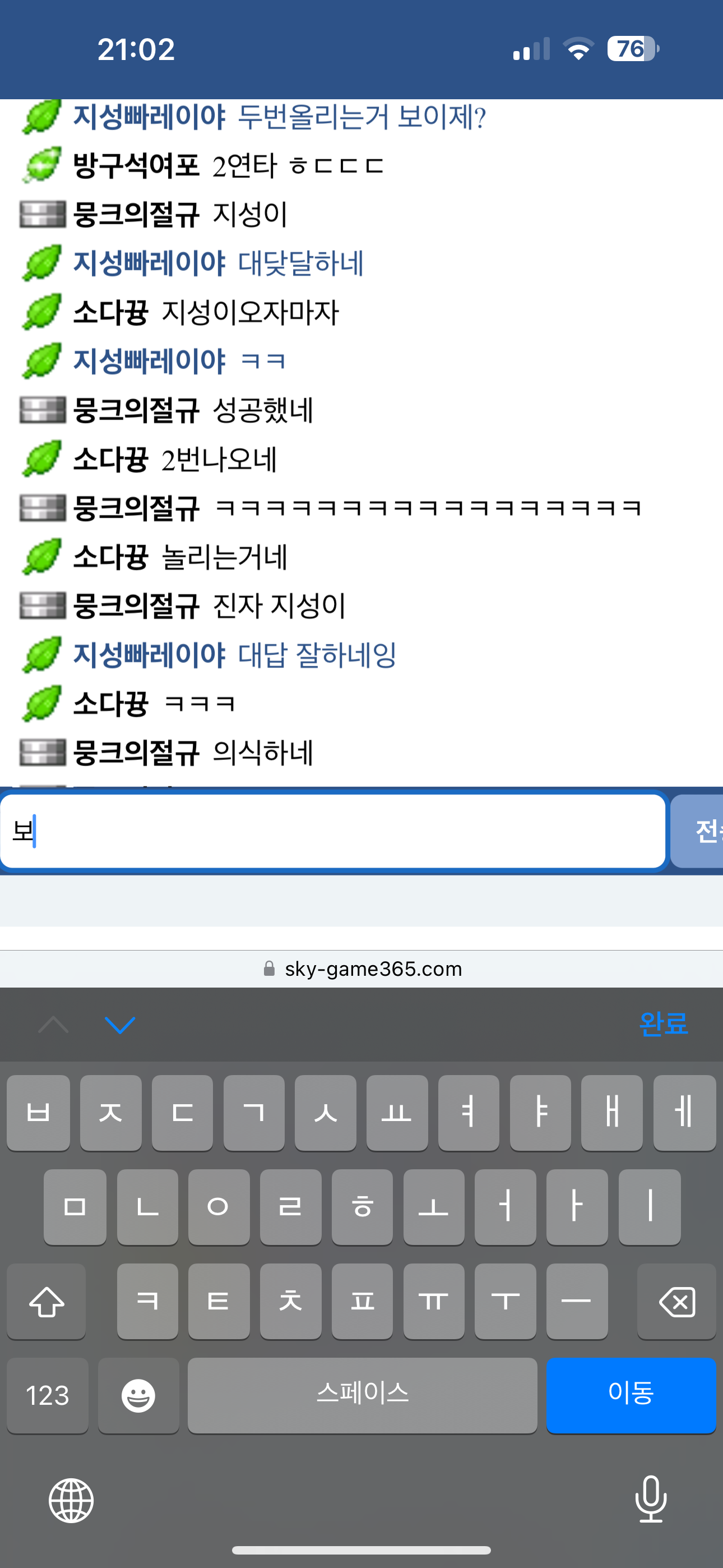
Task: Tap the chat message input field
Action: tap(332, 831)
